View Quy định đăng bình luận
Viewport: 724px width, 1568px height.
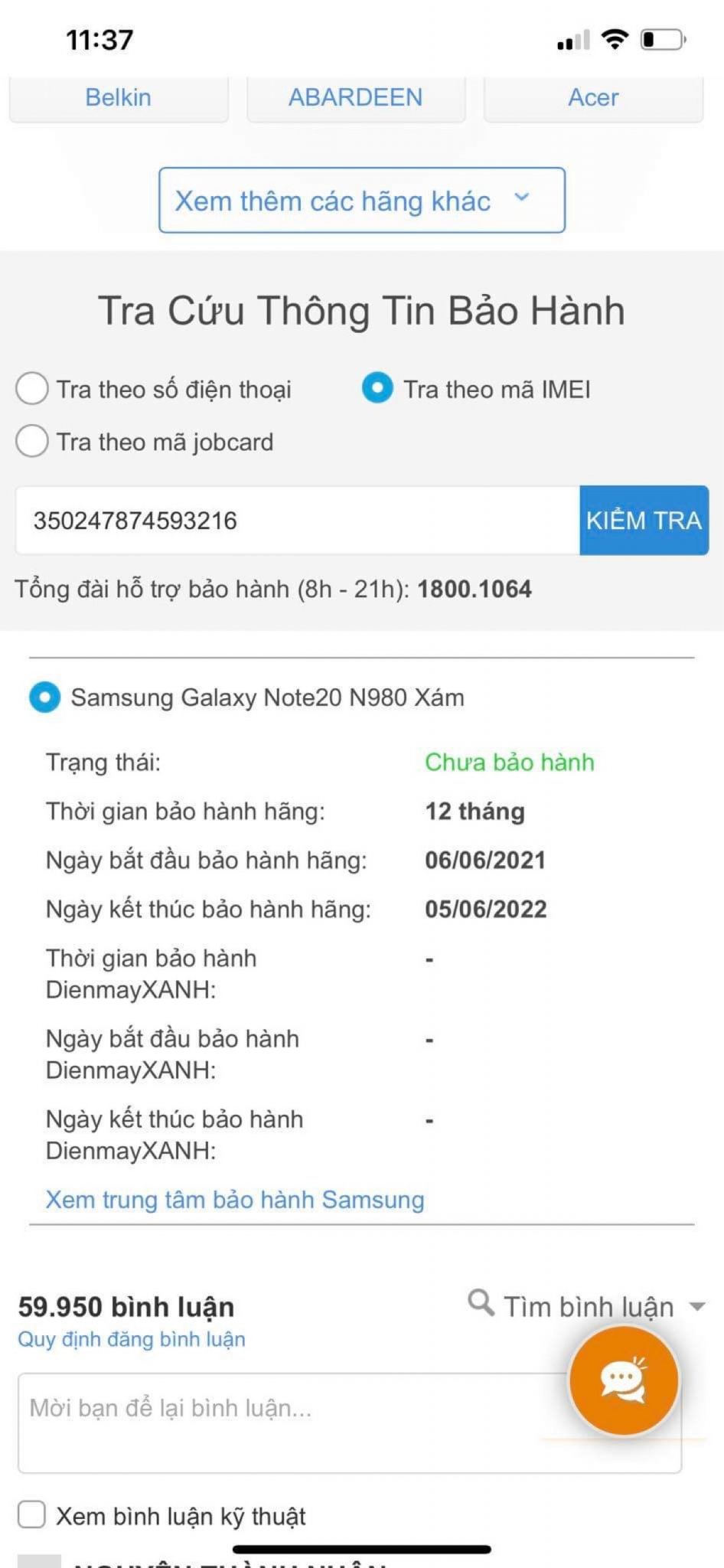[132, 1339]
